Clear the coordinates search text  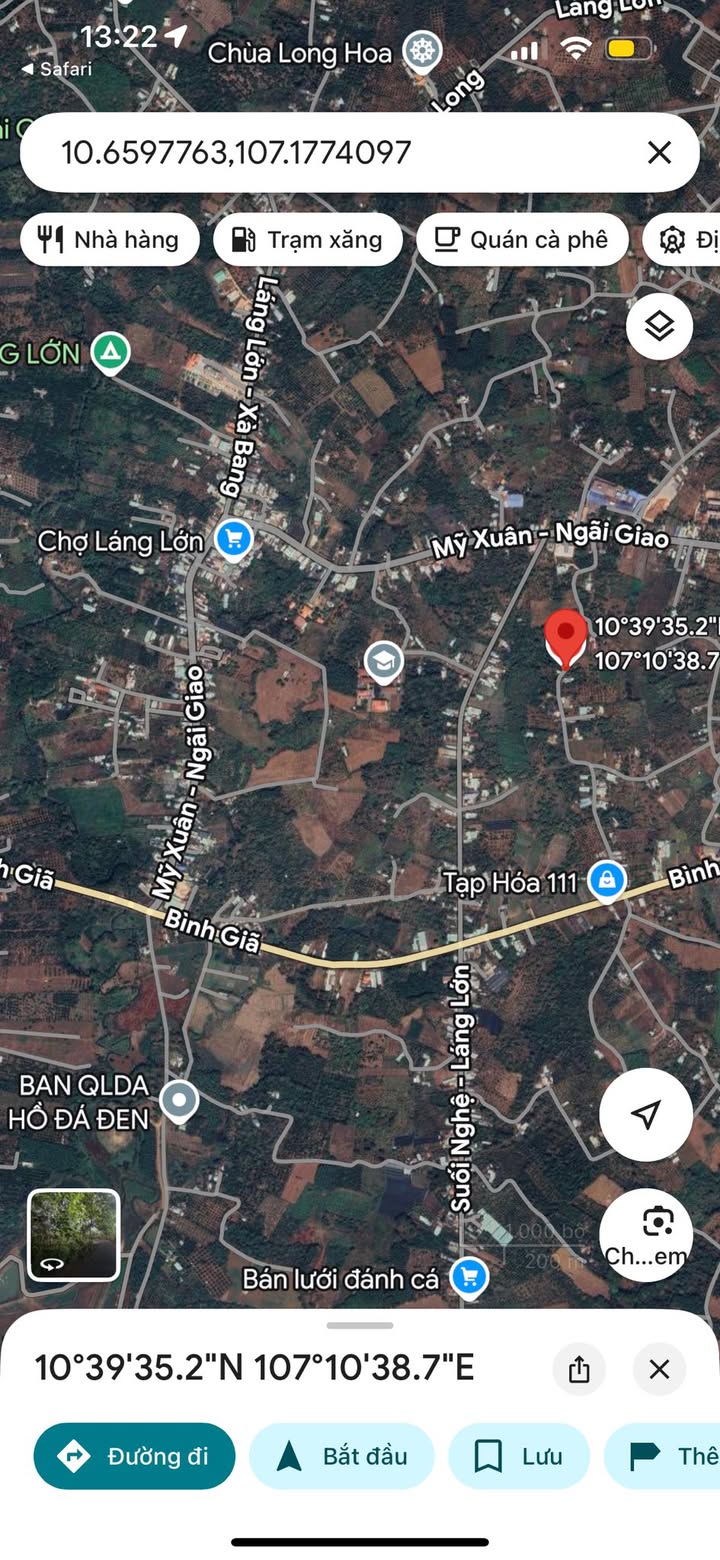[659, 152]
